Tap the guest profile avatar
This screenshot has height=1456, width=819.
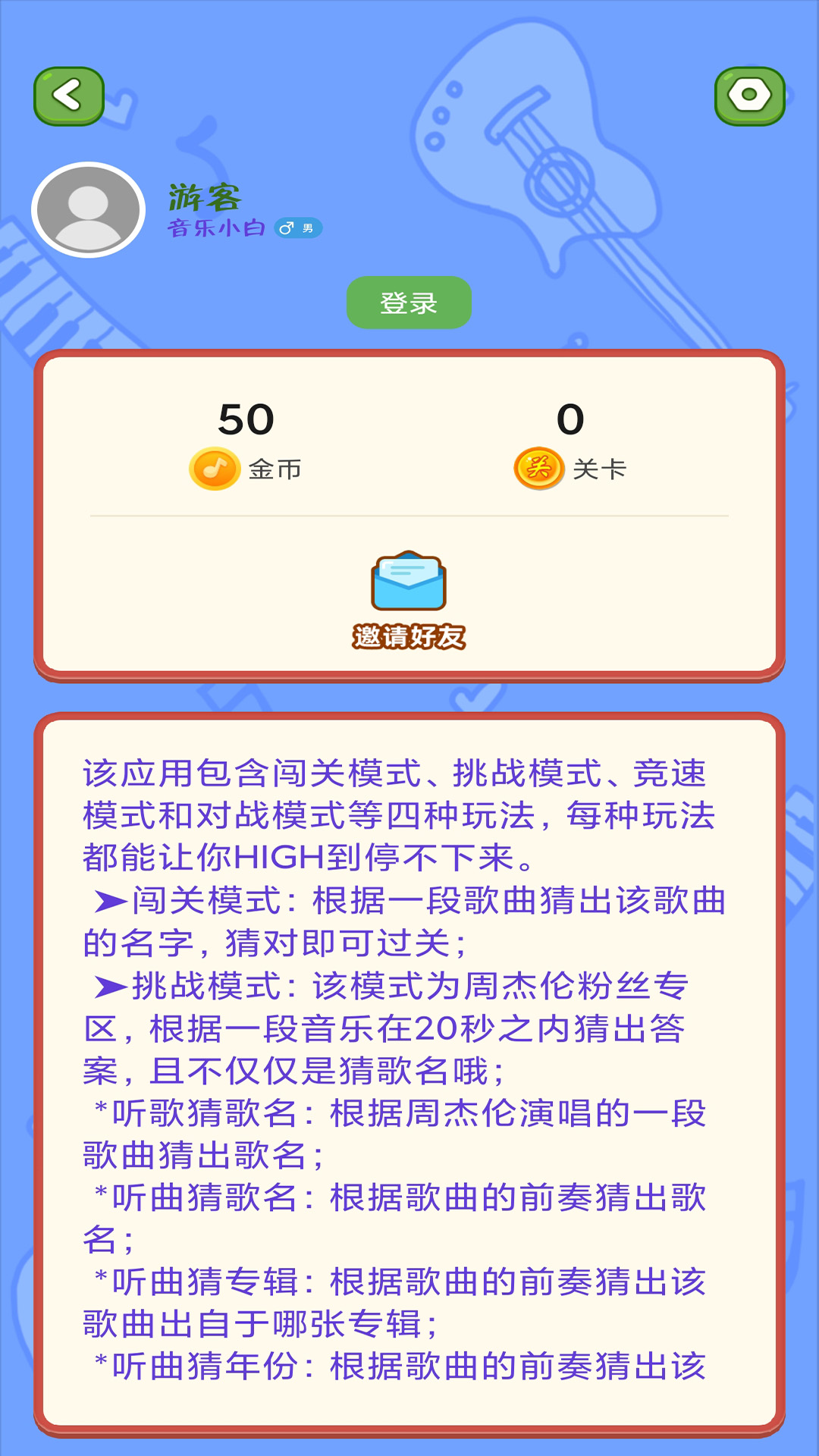(89, 210)
